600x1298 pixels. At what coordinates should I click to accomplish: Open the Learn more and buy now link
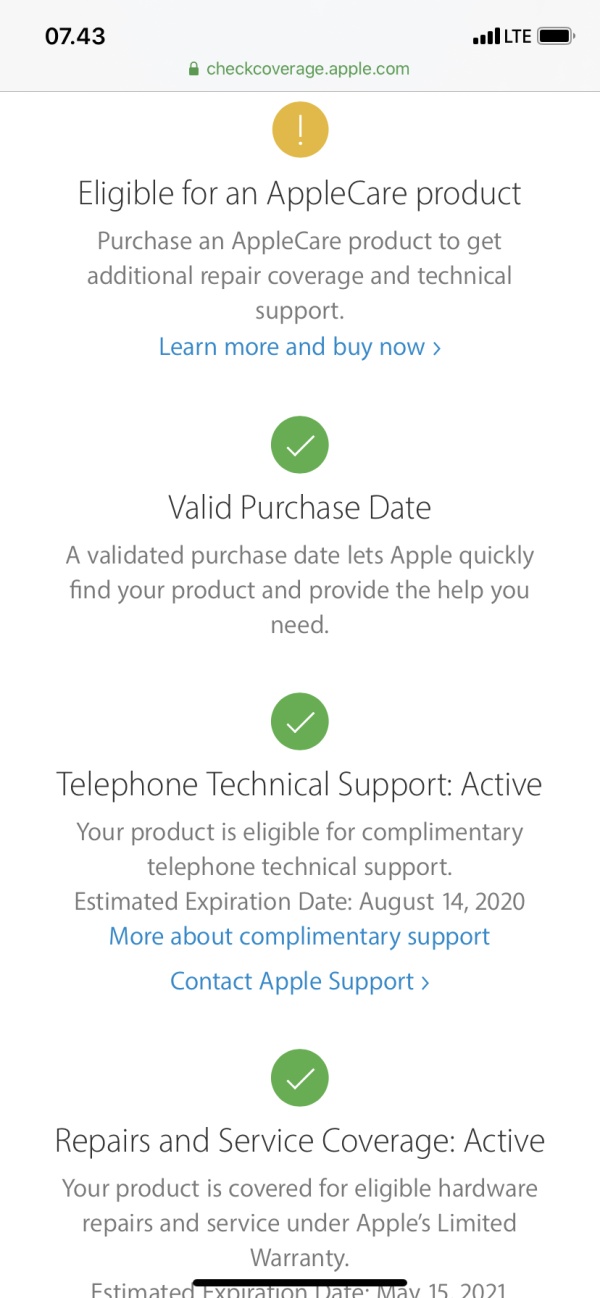300,347
